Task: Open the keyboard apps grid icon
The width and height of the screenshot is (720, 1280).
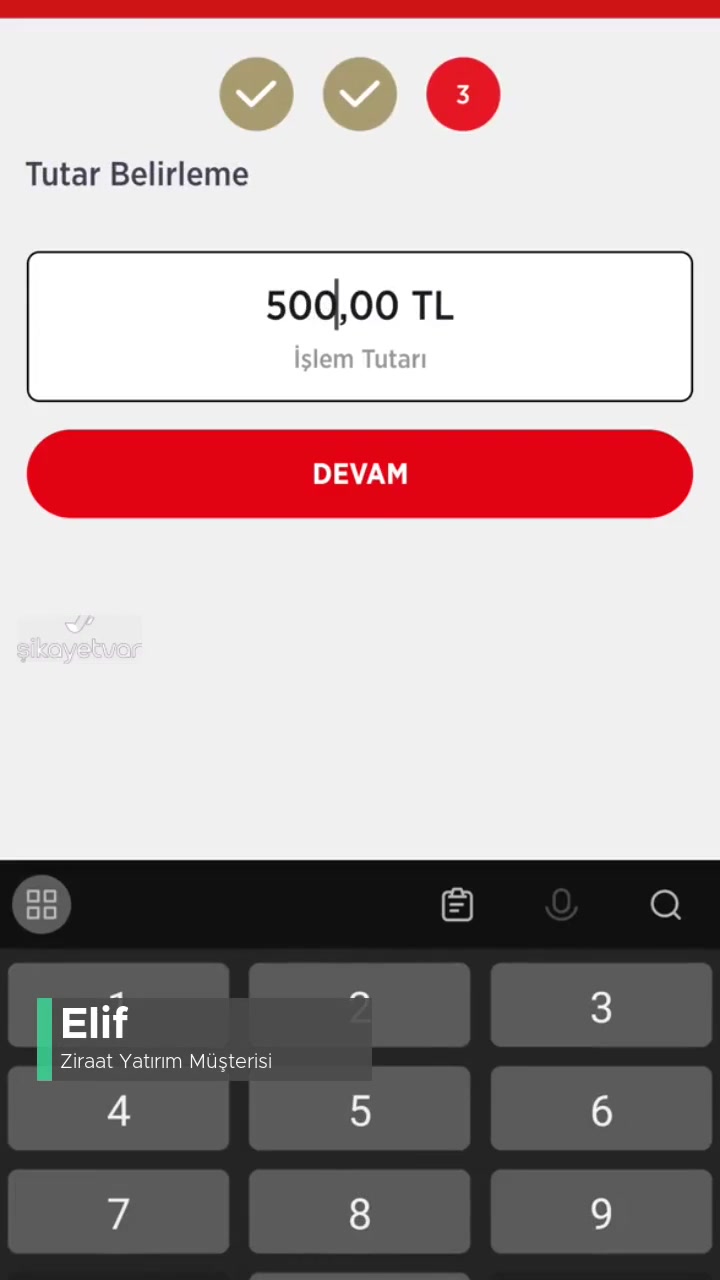Action: tap(41, 904)
